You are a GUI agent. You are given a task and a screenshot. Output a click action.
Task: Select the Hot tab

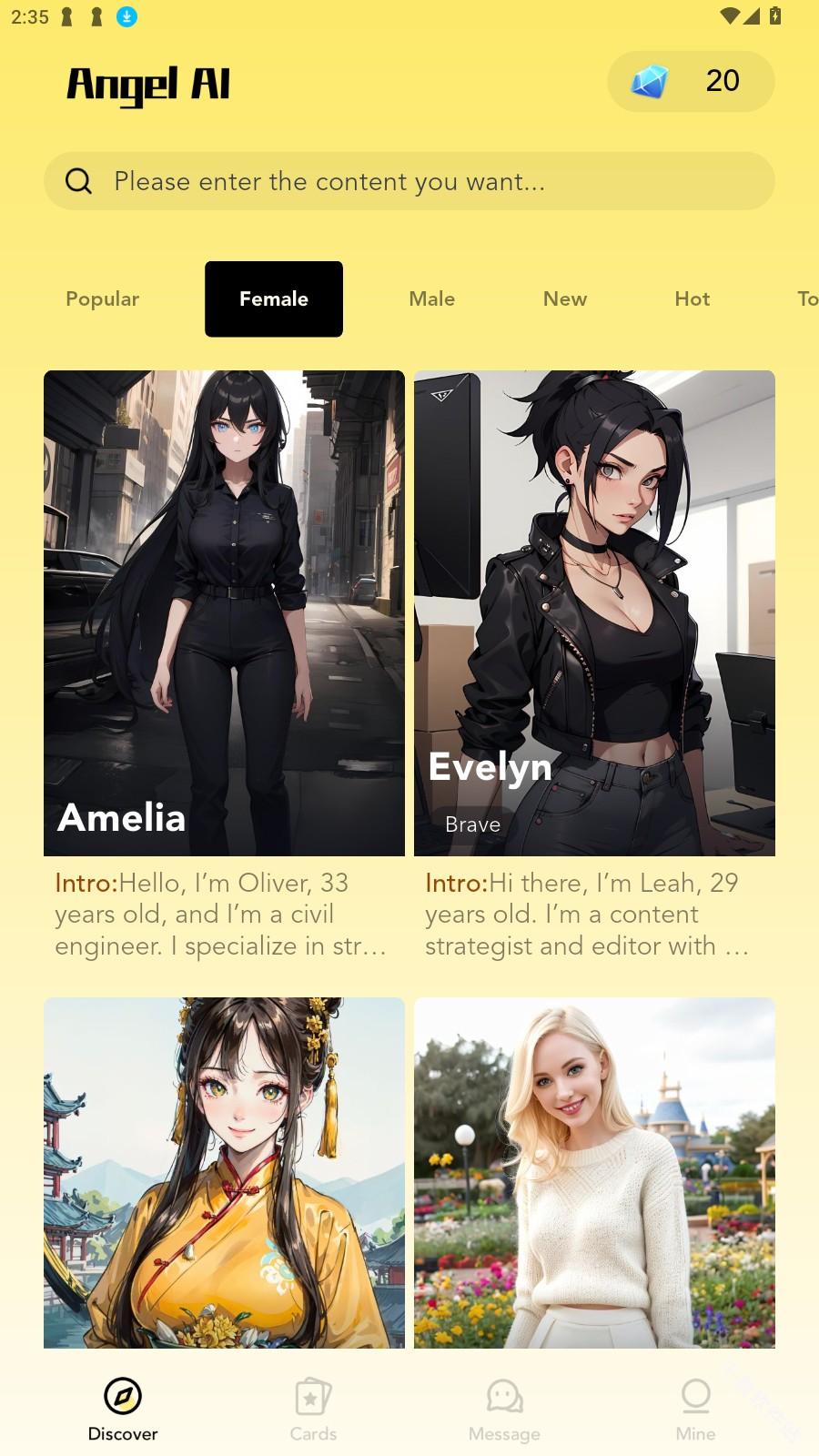coord(692,298)
